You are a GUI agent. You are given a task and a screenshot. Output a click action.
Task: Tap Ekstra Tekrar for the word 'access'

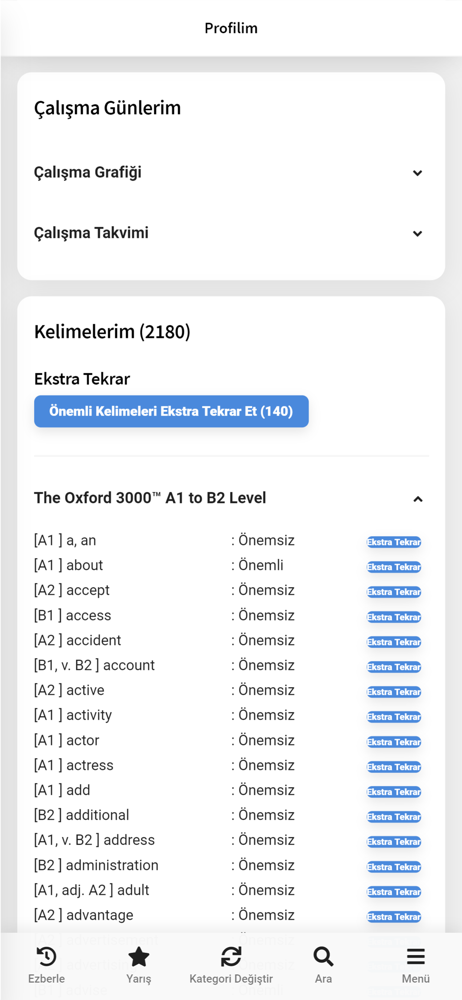(x=394, y=617)
